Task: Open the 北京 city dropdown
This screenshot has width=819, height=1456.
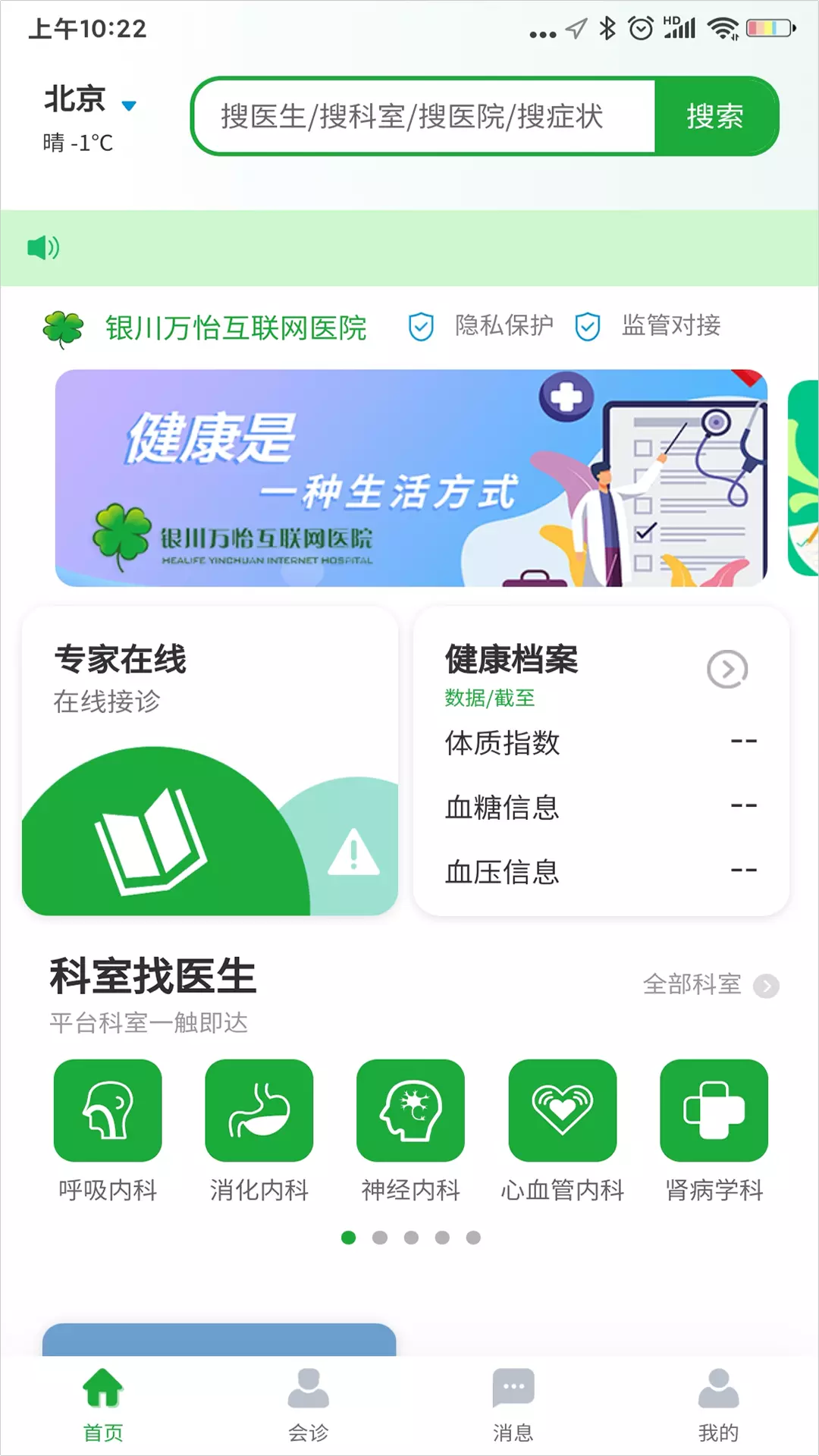Action: coord(90,101)
